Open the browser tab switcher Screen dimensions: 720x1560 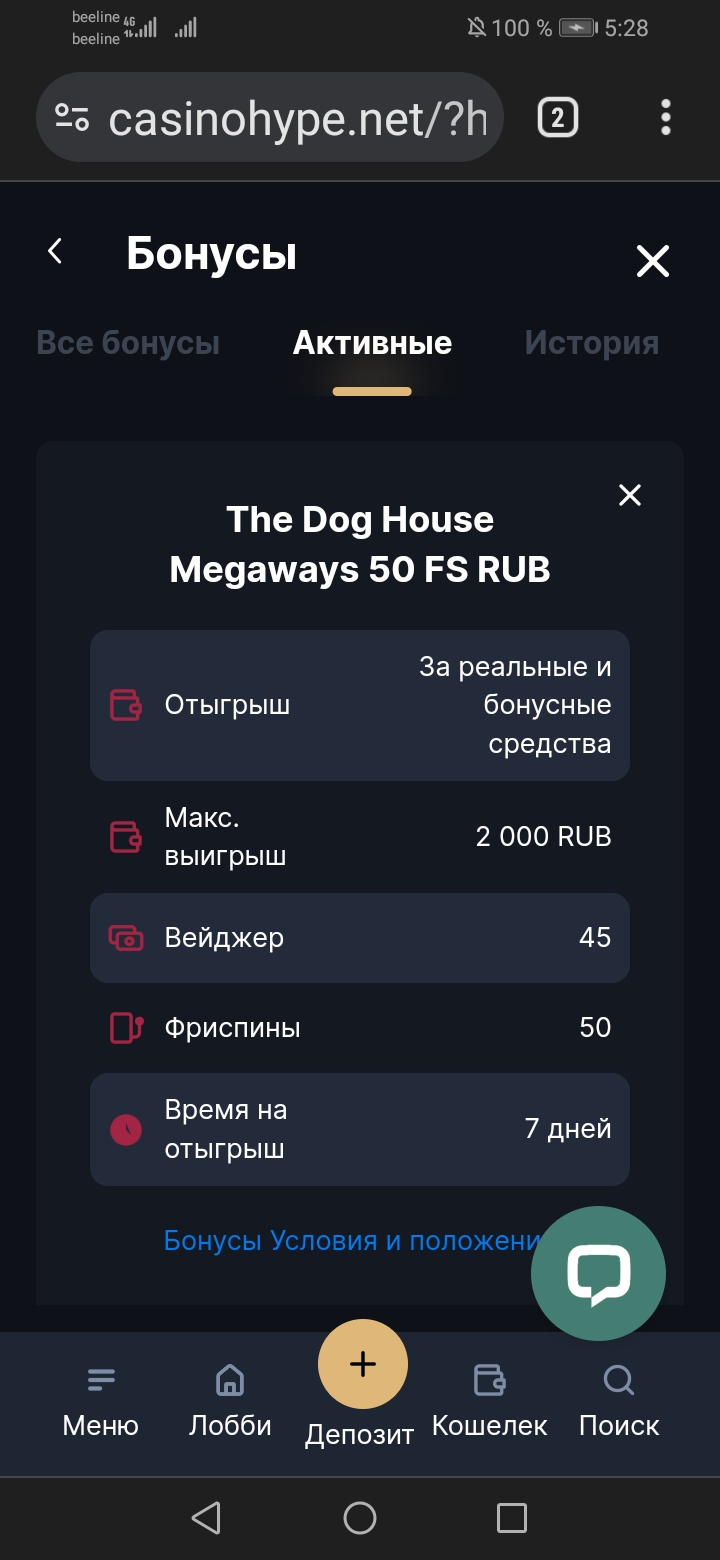pyautogui.click(x=557, y=119)
